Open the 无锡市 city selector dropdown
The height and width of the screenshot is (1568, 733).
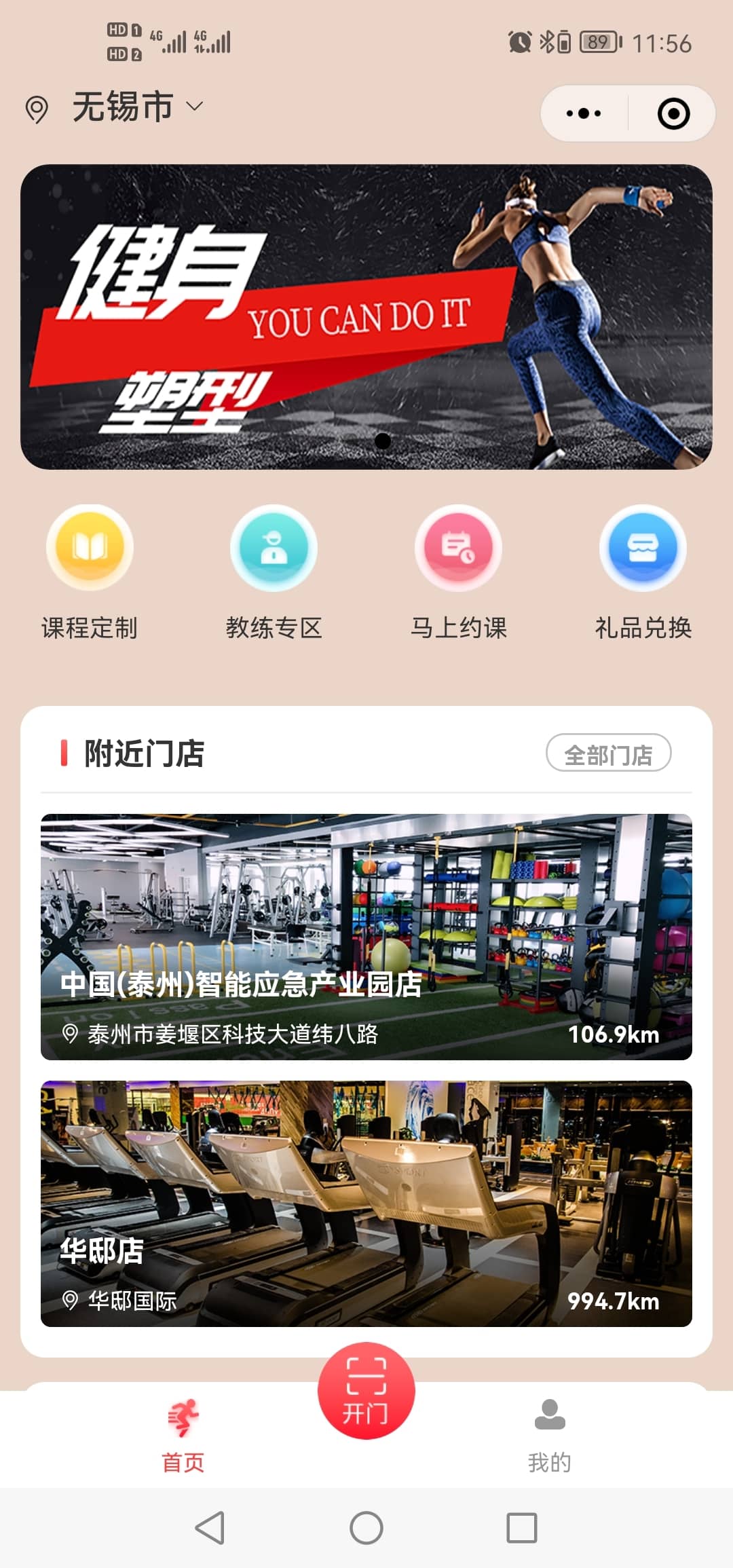pos(122,107)
